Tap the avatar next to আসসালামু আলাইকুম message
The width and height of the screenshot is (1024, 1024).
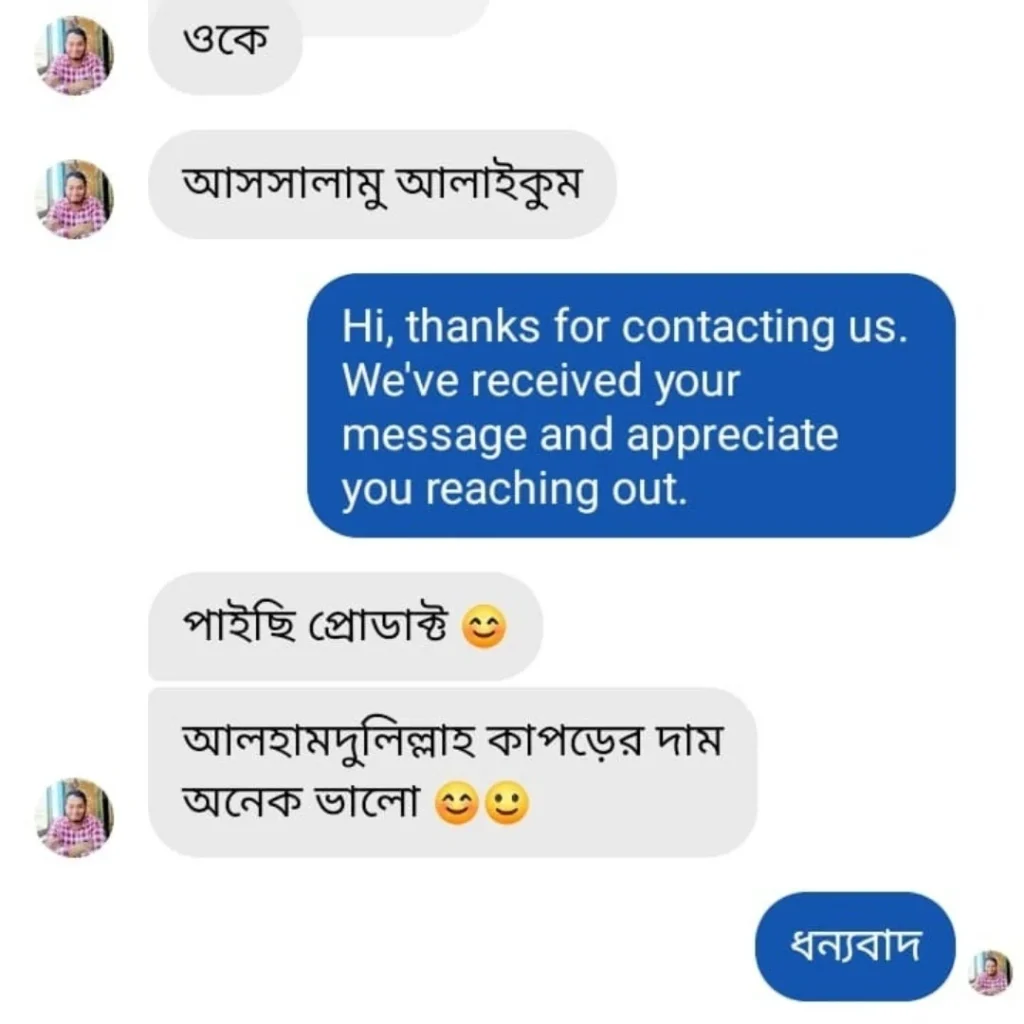(75, 198)
